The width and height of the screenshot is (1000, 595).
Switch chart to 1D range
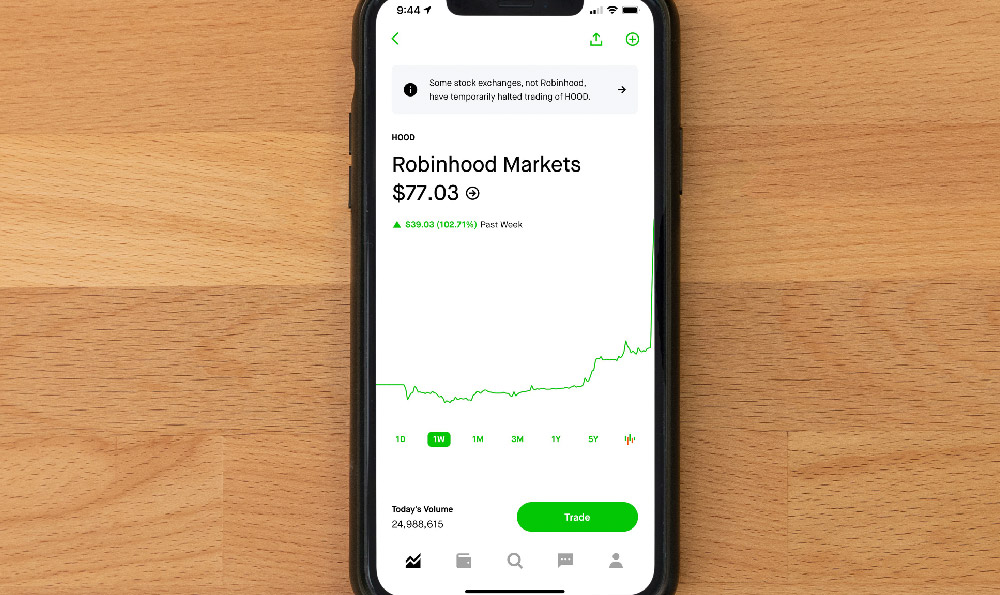tap(400, 439)
